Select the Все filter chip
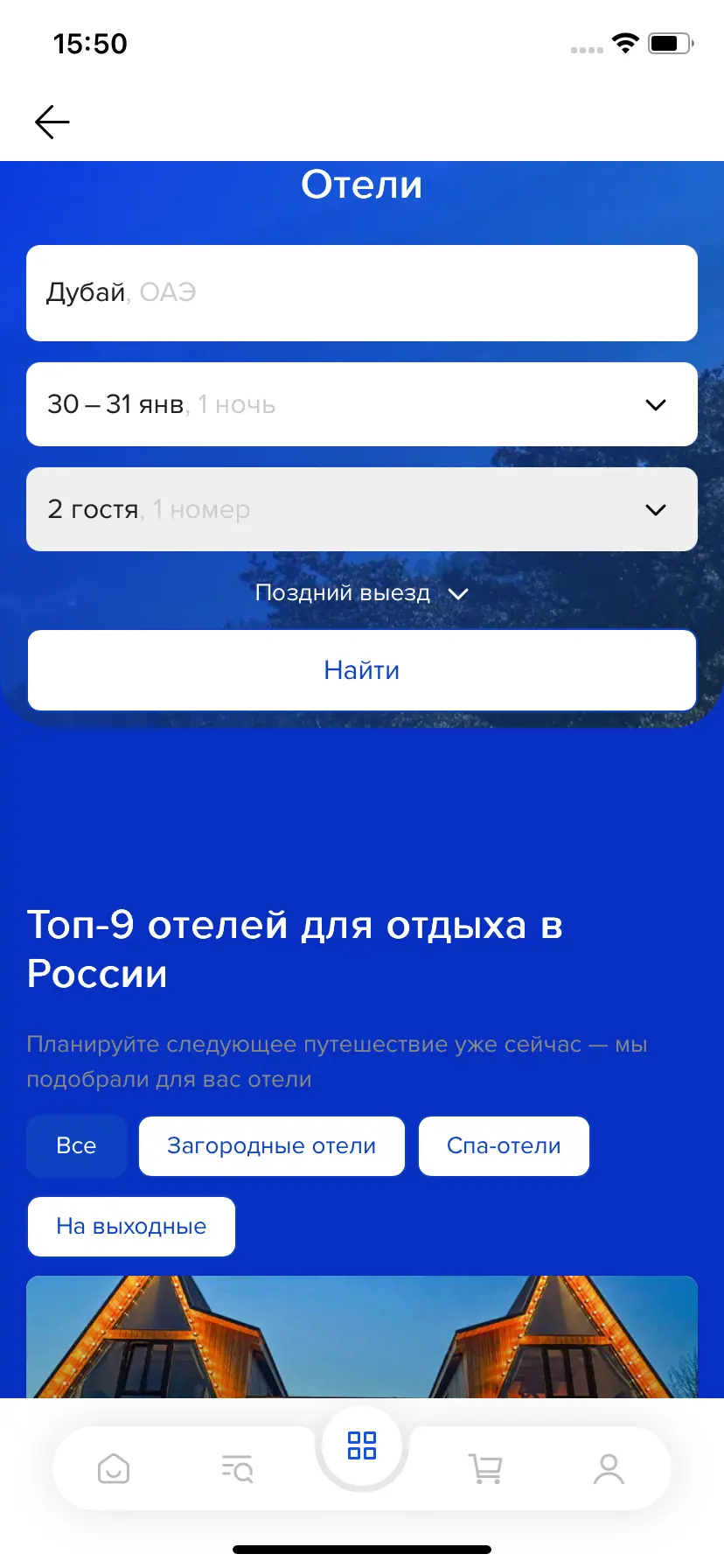This screenshot has height=1568, width=724. click(x=76, y=1145)
